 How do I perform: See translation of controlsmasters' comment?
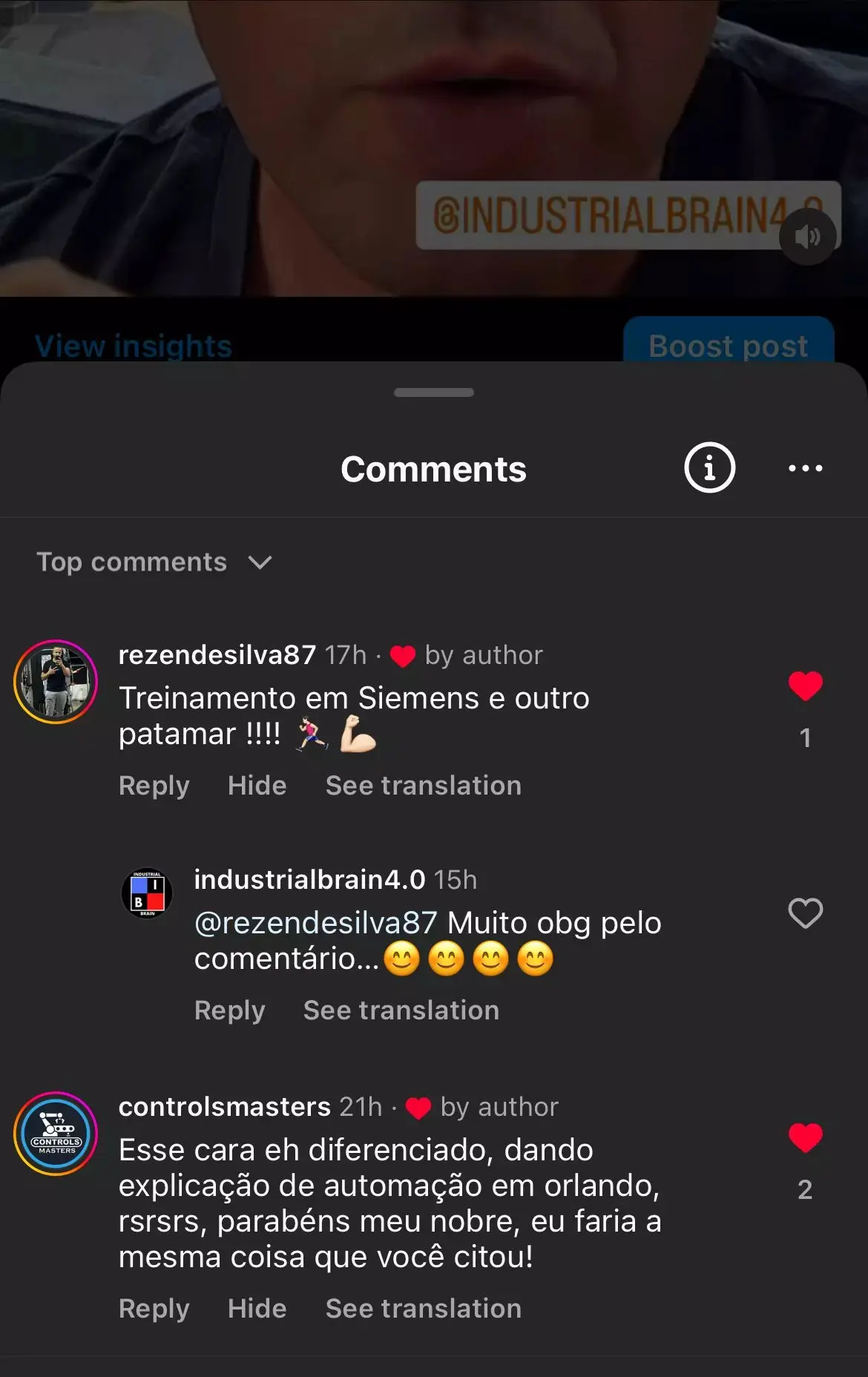[x=423, y=1309]
